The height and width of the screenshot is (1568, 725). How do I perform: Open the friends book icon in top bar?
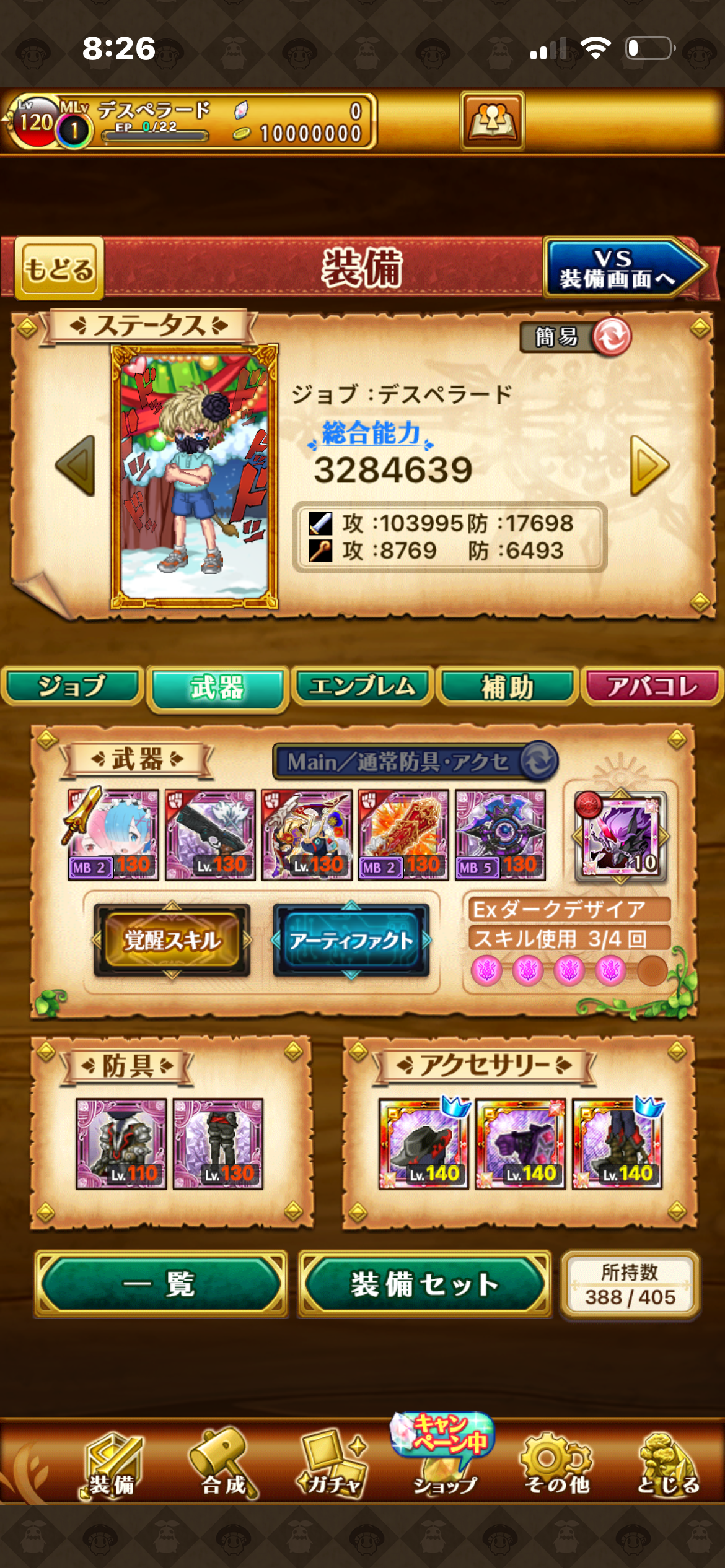tap(492, 121)
